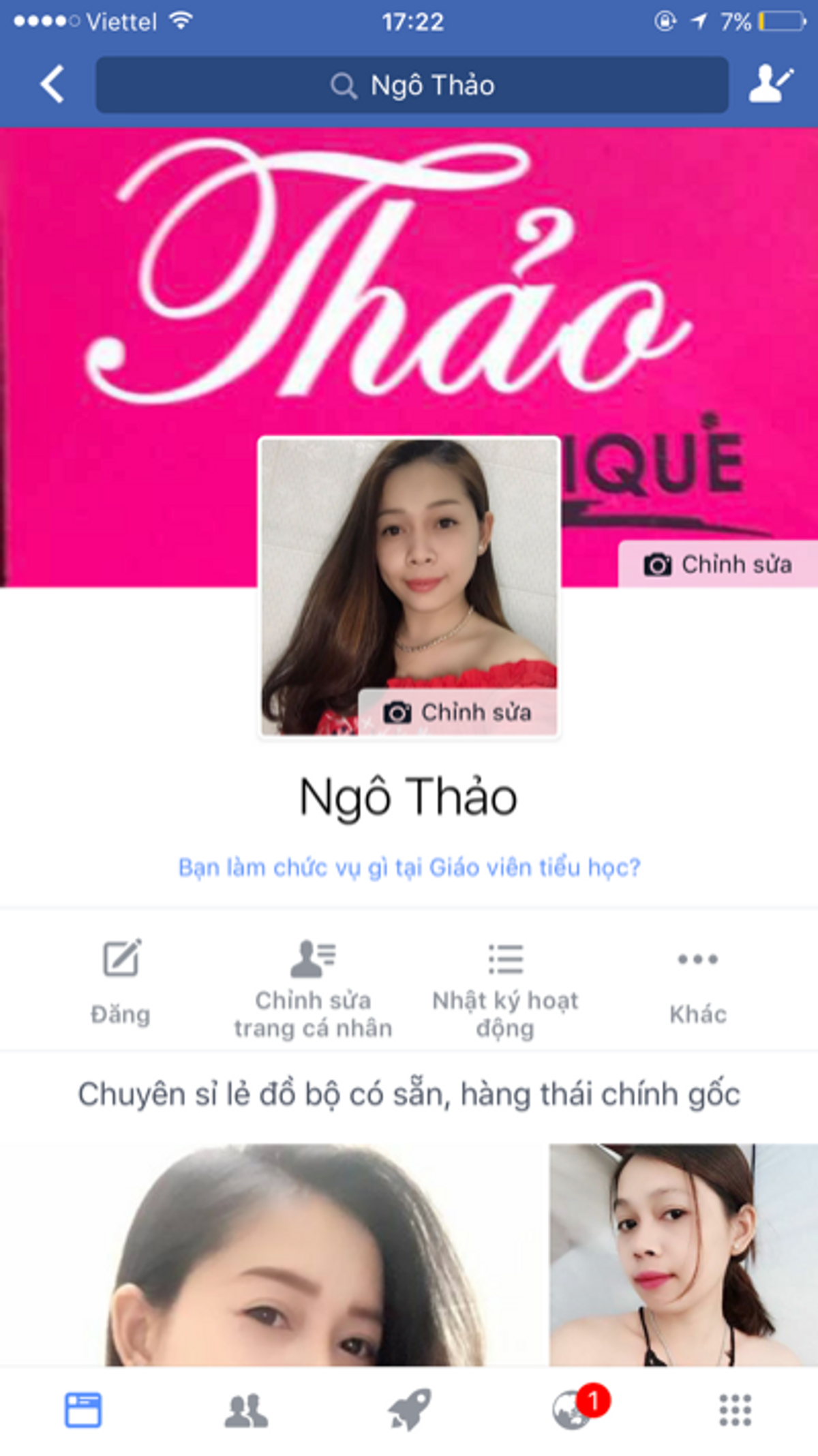Open Chỉnh sửa trang cá nhân
818x1456 pixels.
point(313,988)
